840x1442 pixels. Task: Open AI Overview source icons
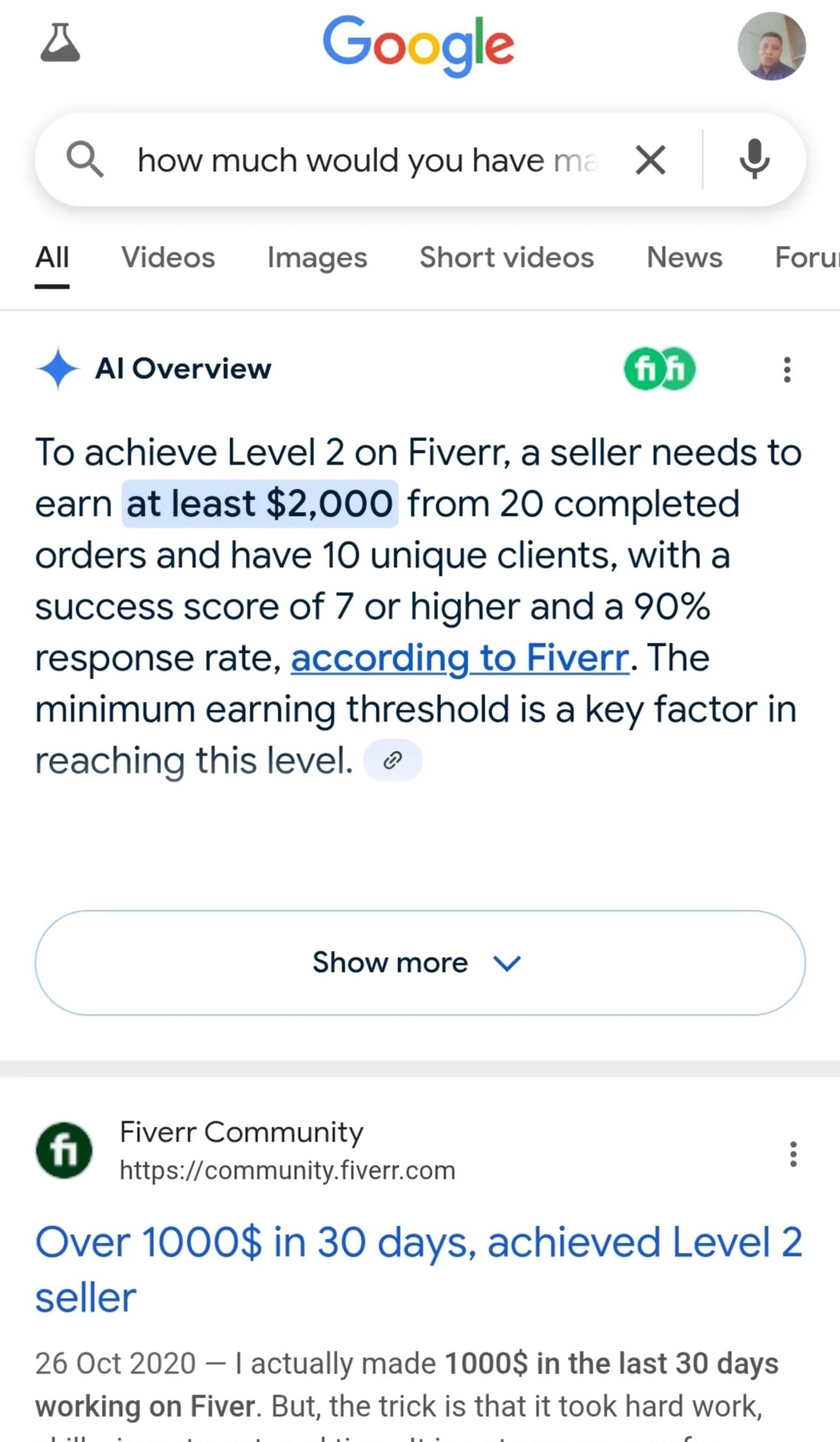pos(659,369)
